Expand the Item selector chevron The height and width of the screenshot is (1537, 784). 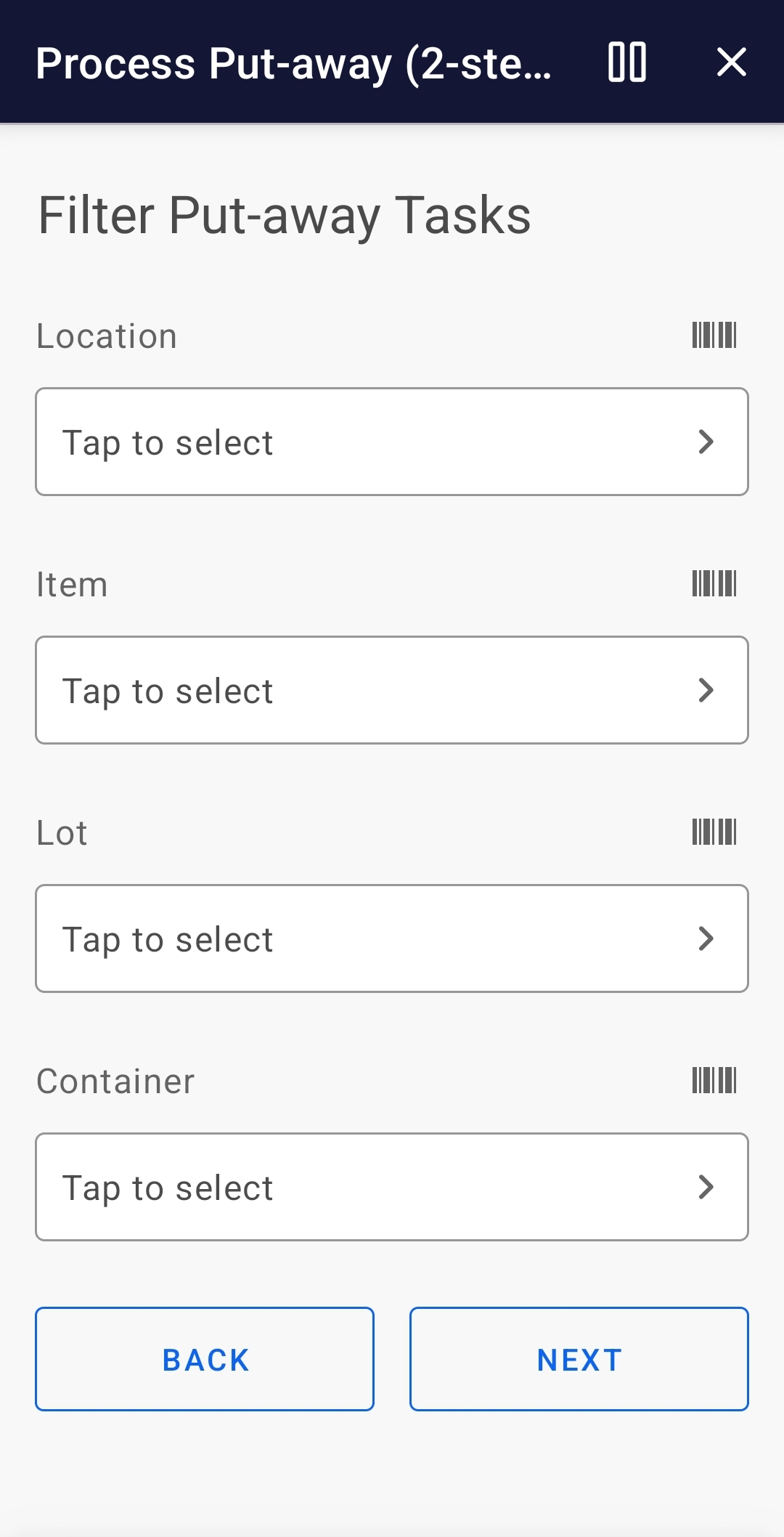click(x=706, y=690)
